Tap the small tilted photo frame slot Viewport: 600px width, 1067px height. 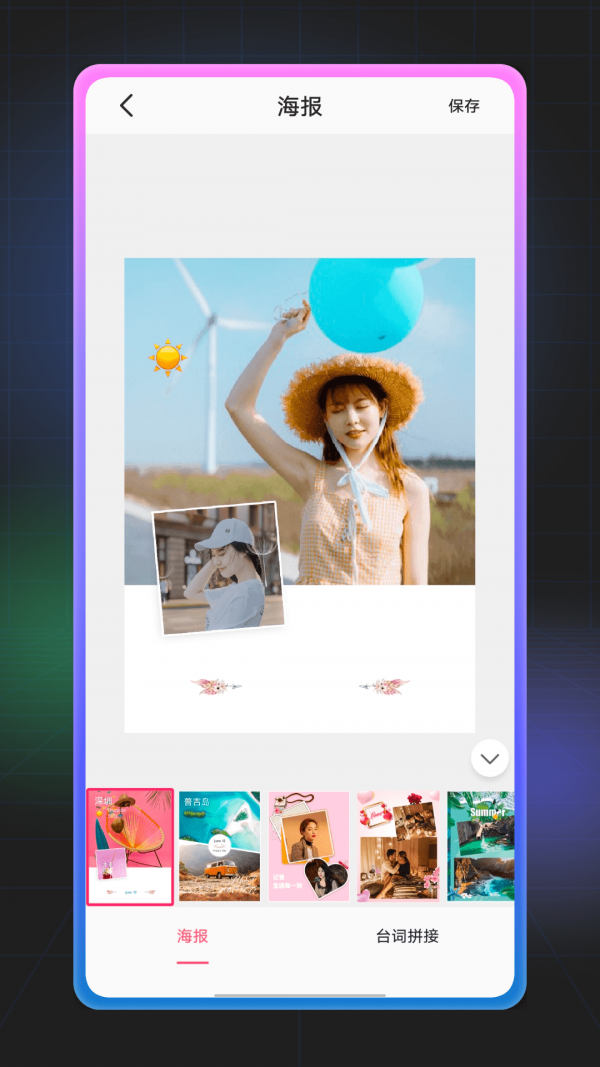[218, 568]
